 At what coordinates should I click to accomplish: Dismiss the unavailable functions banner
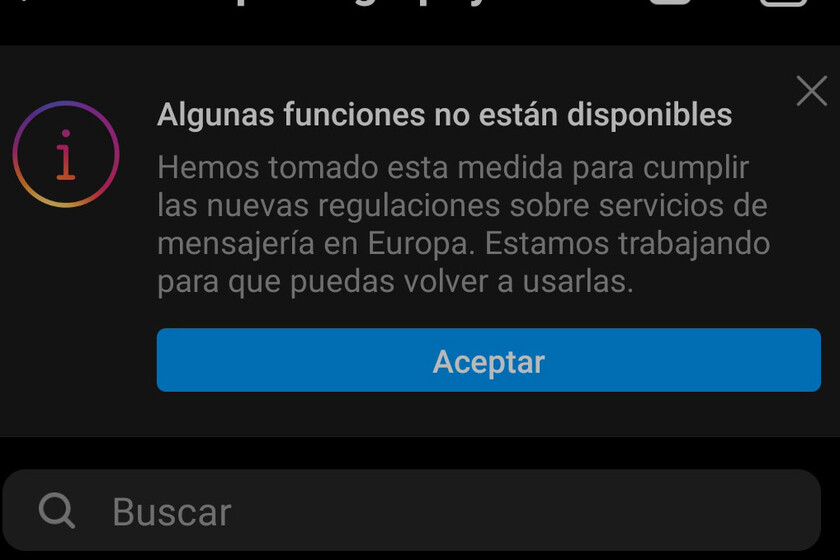tap(811, 91)
